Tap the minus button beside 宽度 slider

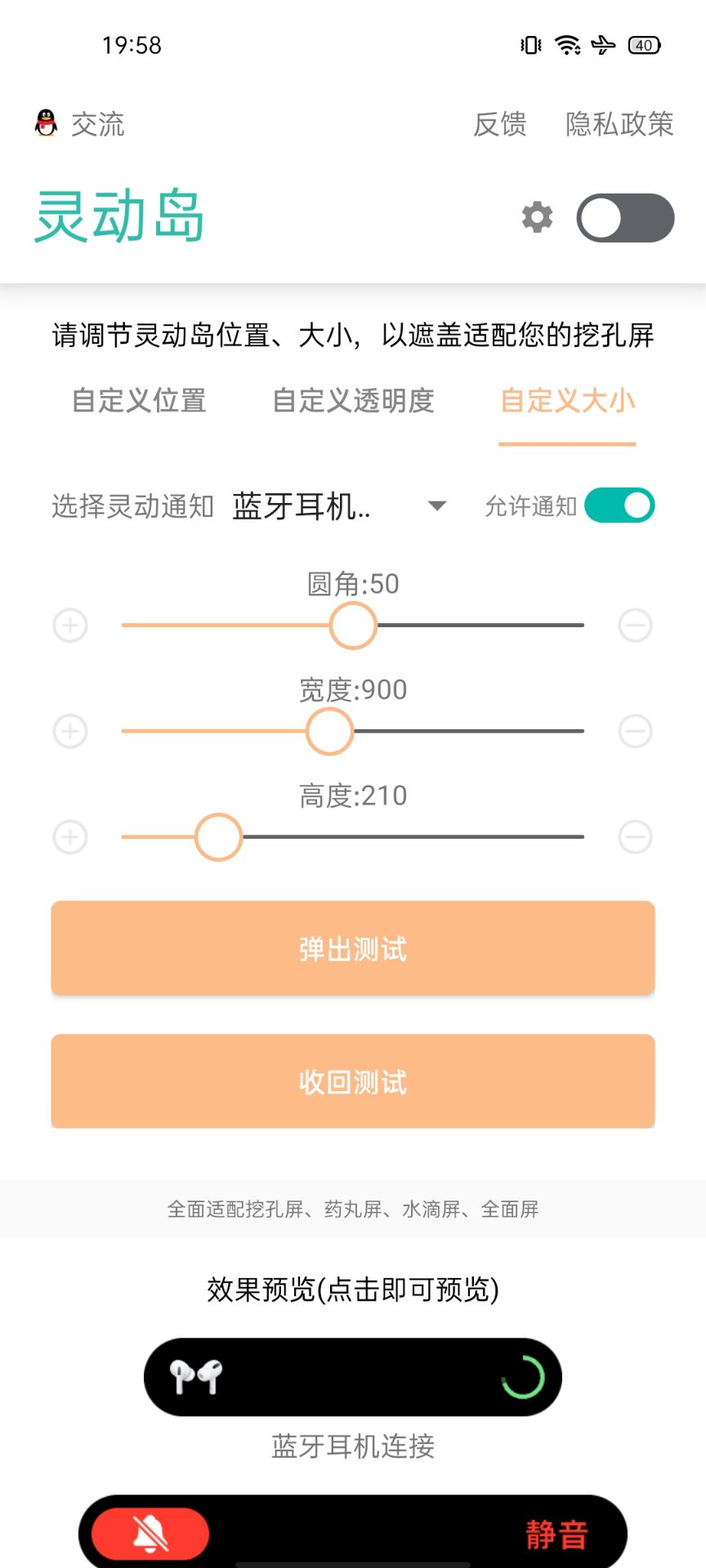point(635,731)
